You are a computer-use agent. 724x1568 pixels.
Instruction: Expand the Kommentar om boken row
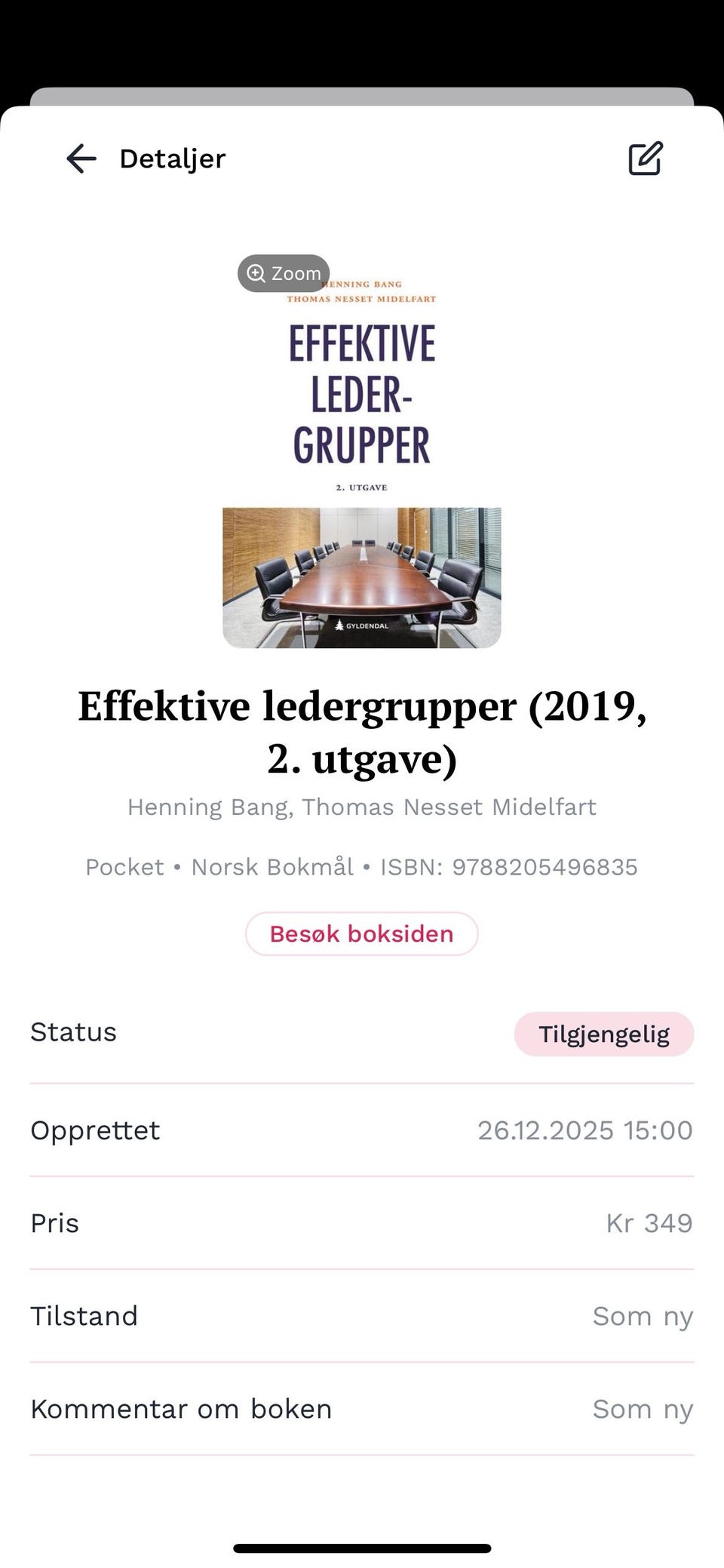point(362,1408)
